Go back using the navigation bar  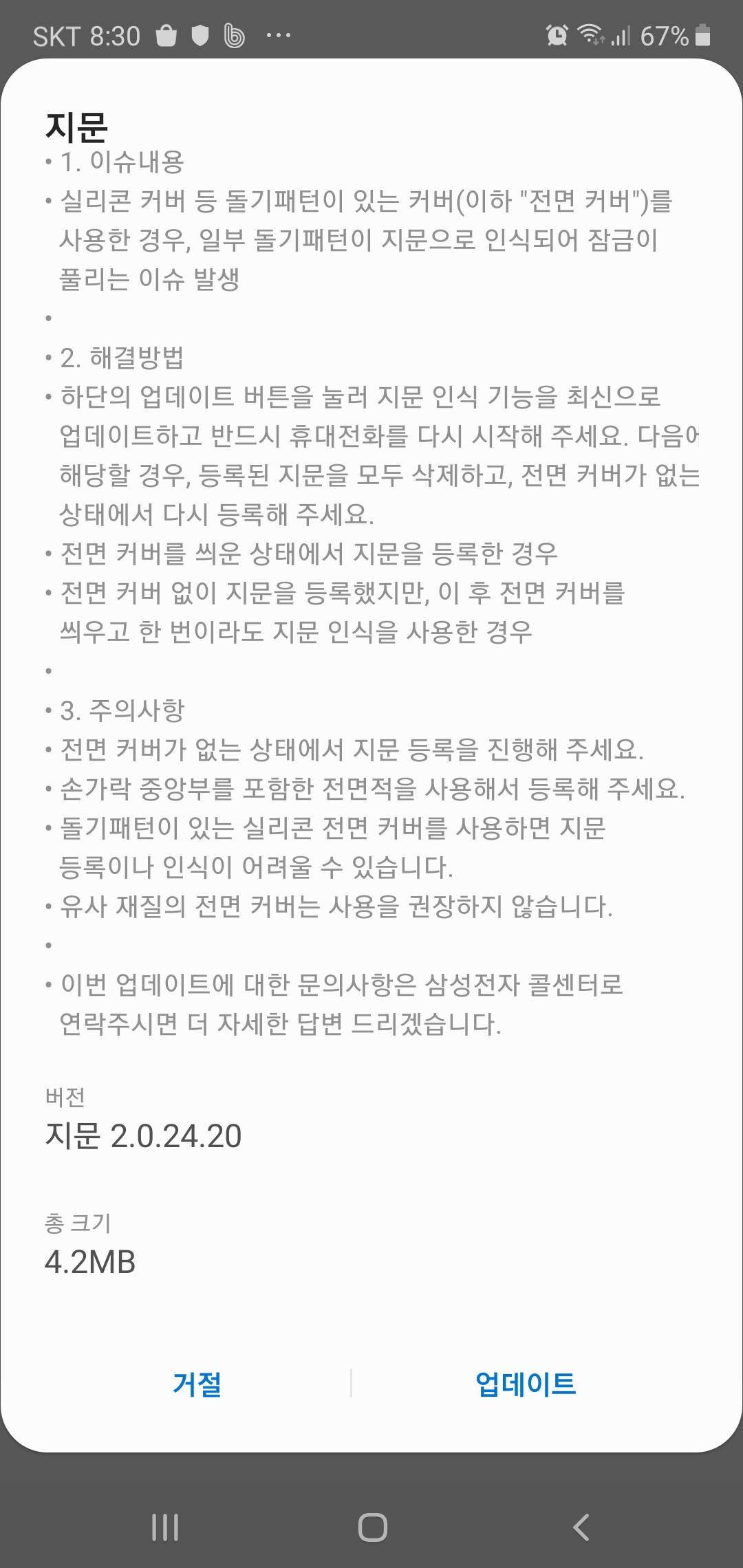tap(581, 1527)
